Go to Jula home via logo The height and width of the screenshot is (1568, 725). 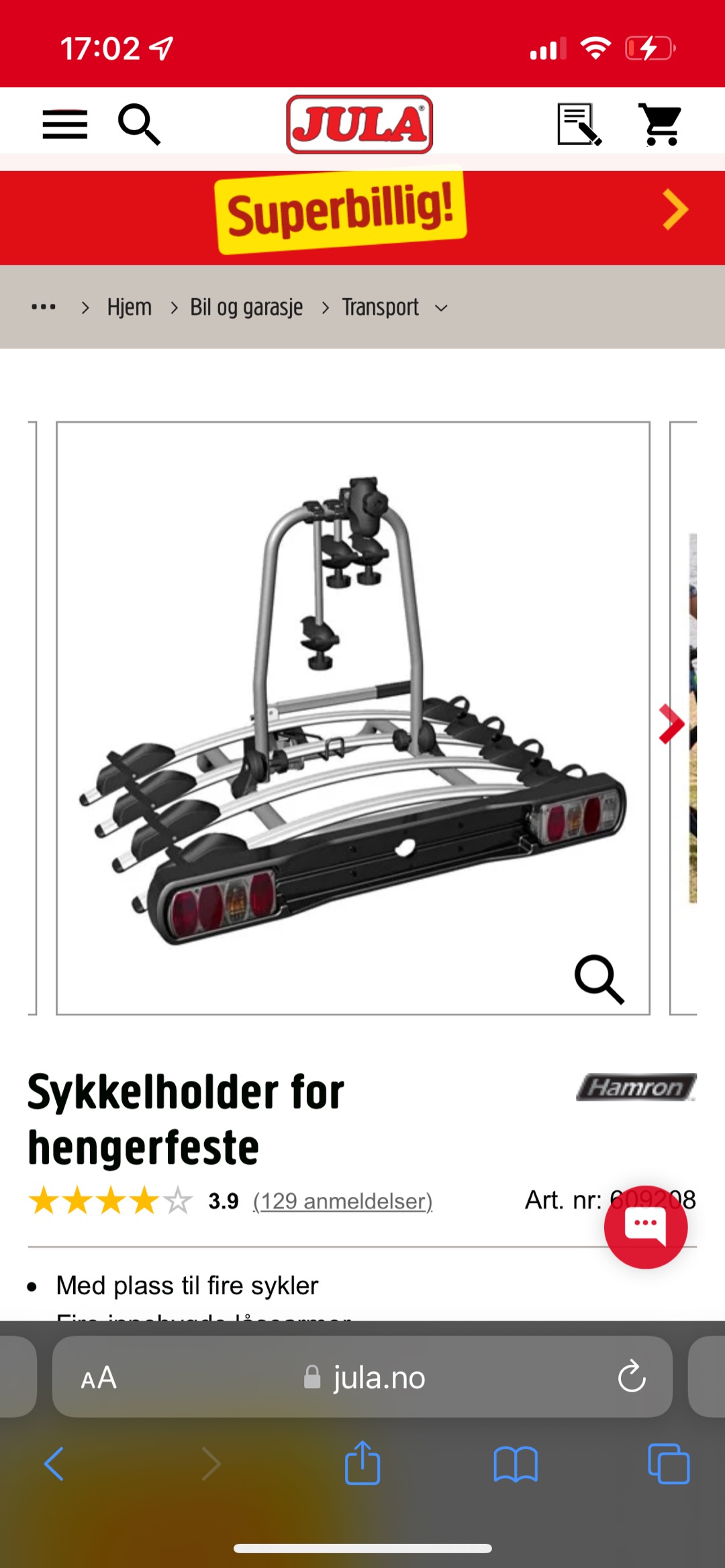359,125
